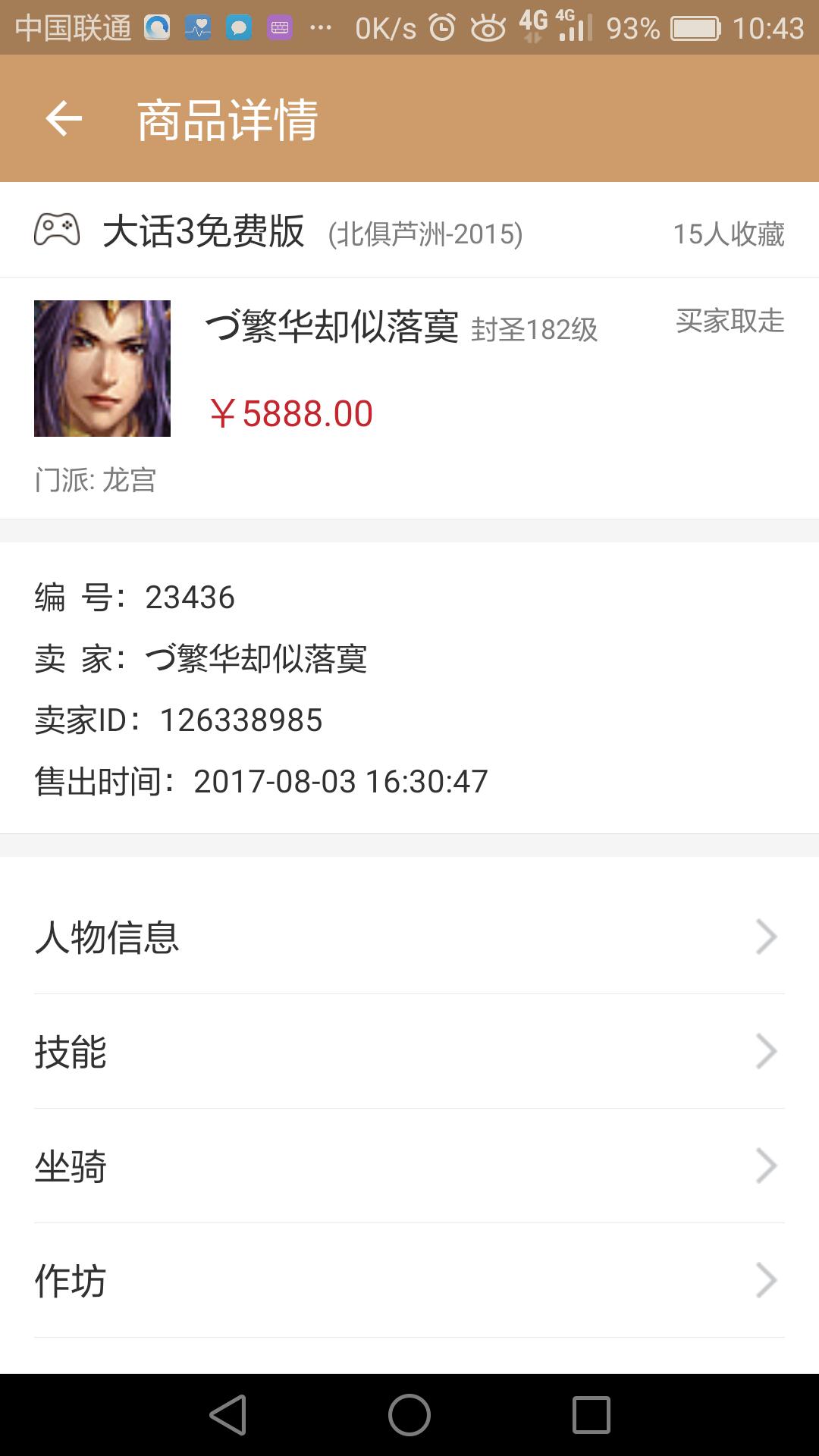The width and height of the screenshot is (819, 1456).
Task: View the 坐骑 details
Action: pyautogui.click(x=409, y=1166)
